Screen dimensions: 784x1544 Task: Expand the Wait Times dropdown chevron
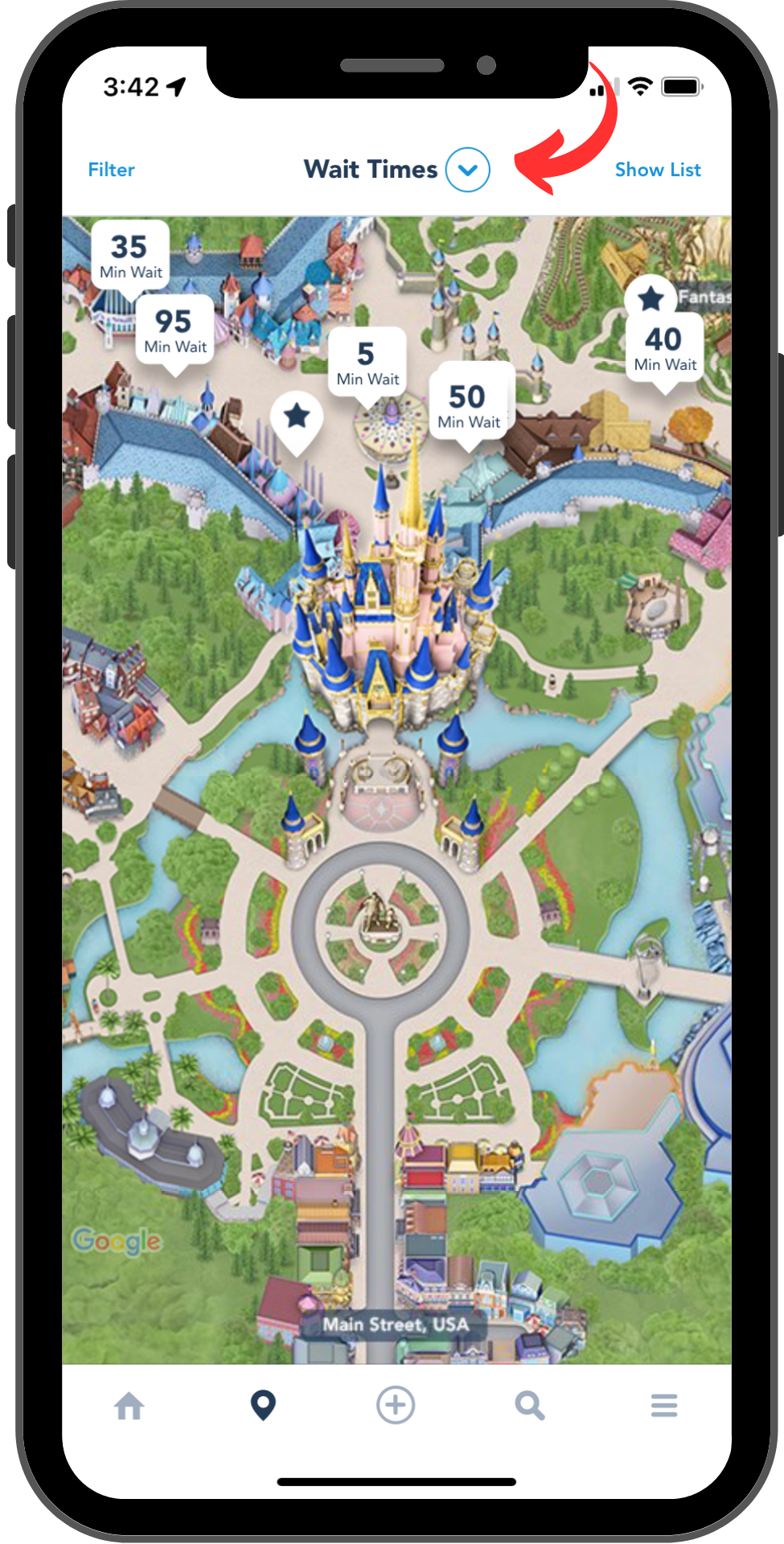[x=468, y=170]
